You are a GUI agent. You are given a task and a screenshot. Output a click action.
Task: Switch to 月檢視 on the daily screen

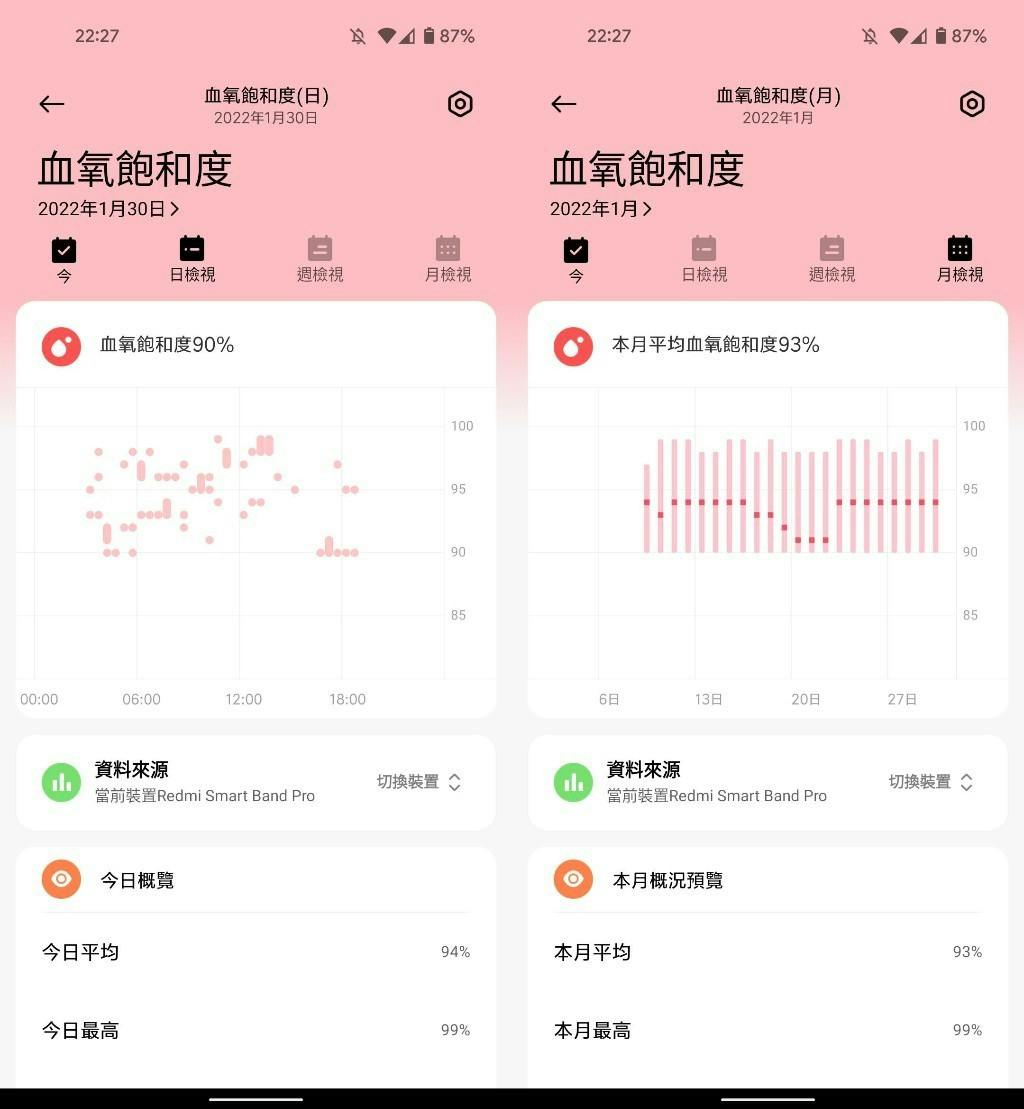[x=448, y=259]
